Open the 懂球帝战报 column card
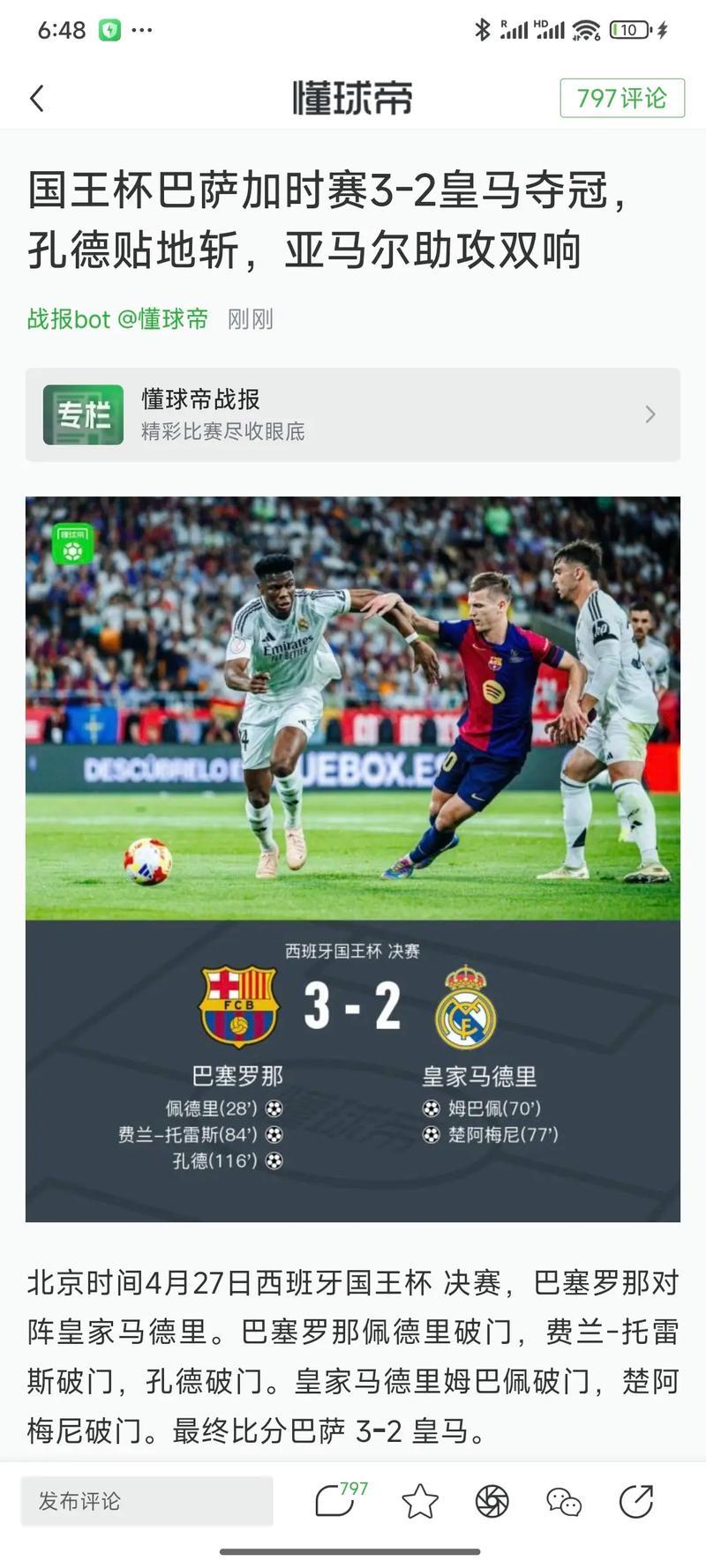Viewport: 706px width, 1568px height. (x=353, y=414)
